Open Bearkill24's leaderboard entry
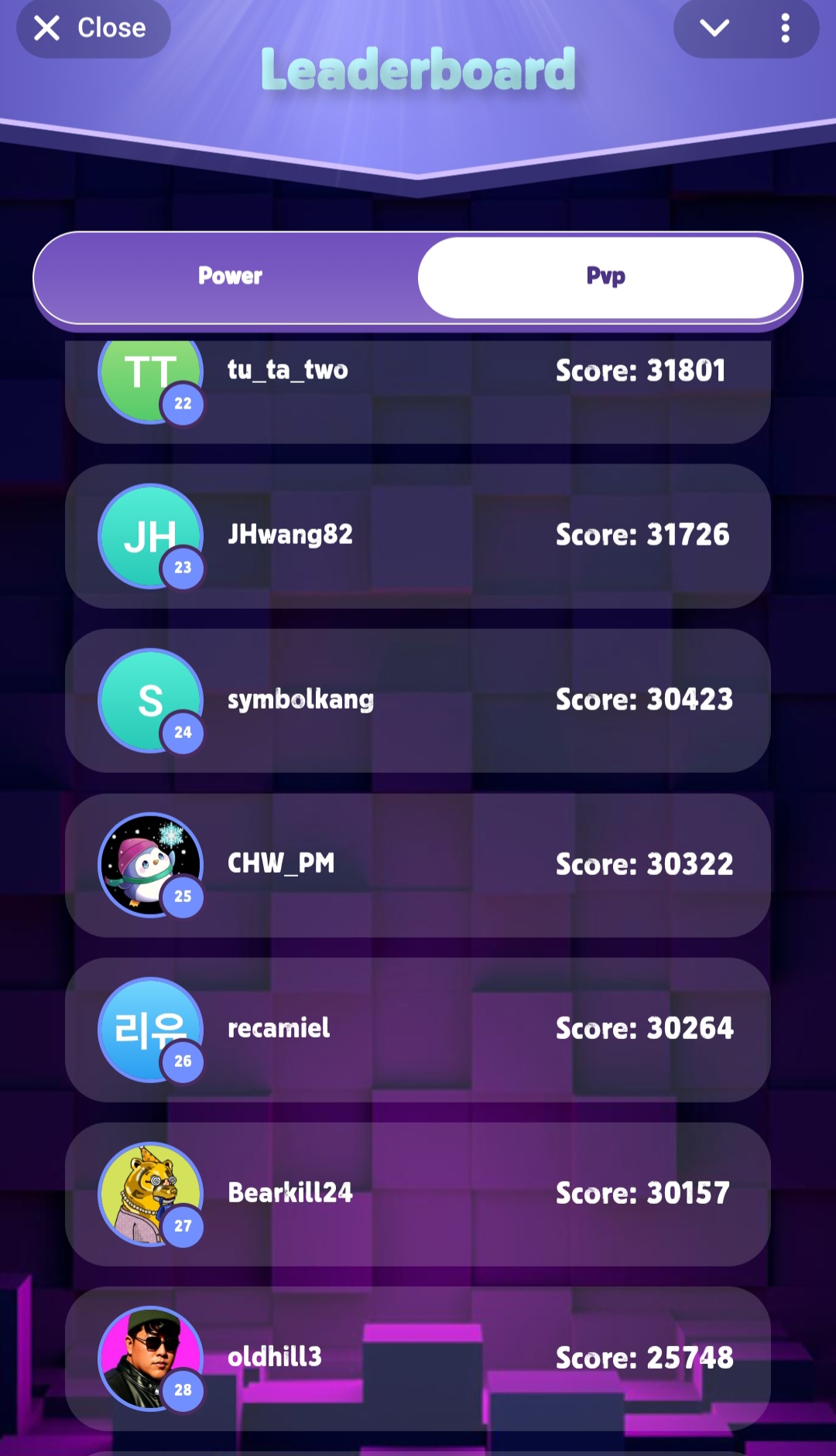 click(x=418, y=1194)
